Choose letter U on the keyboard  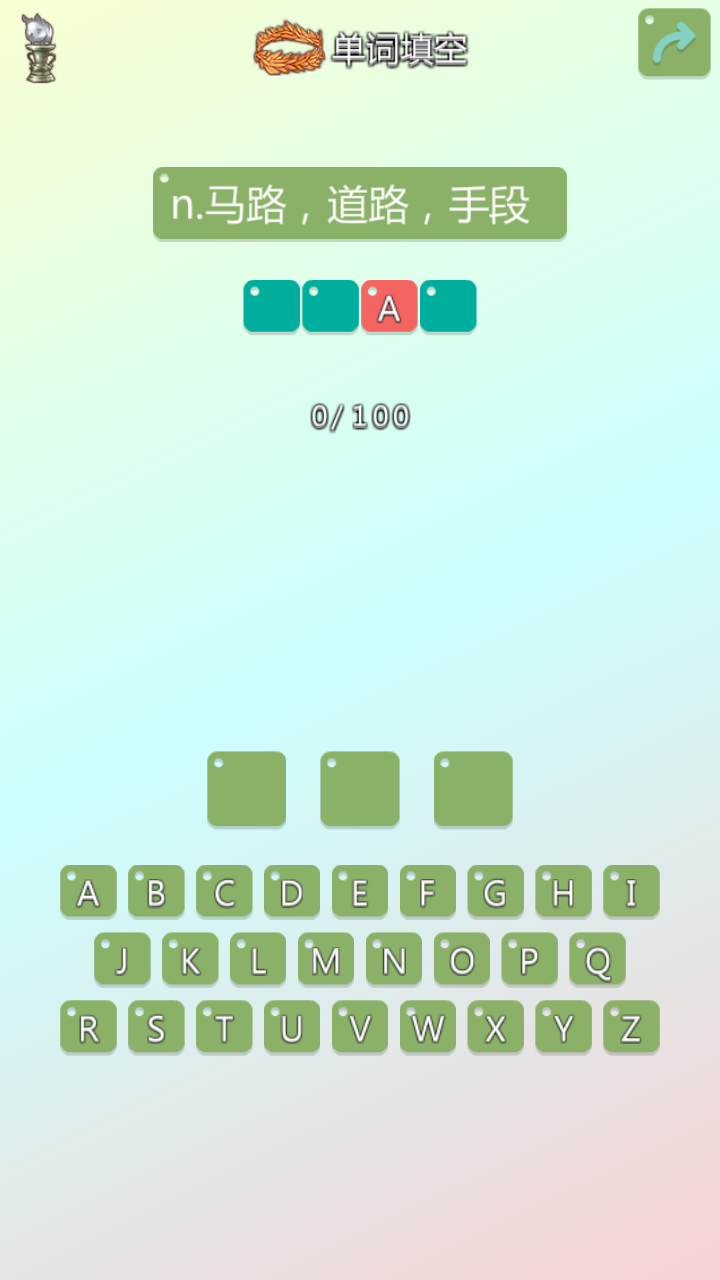(292, 1027)
